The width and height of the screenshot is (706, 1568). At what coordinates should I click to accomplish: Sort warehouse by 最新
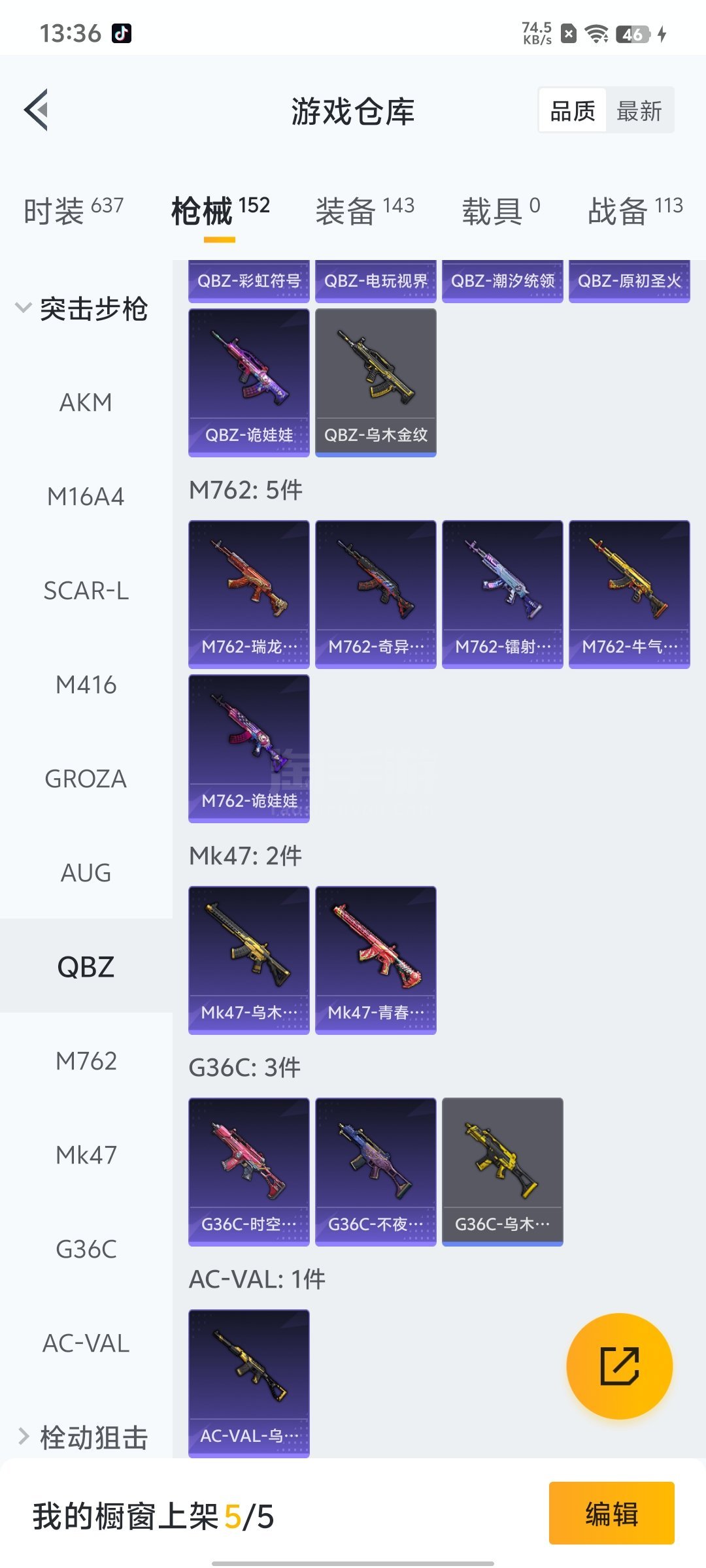(639, 110)
